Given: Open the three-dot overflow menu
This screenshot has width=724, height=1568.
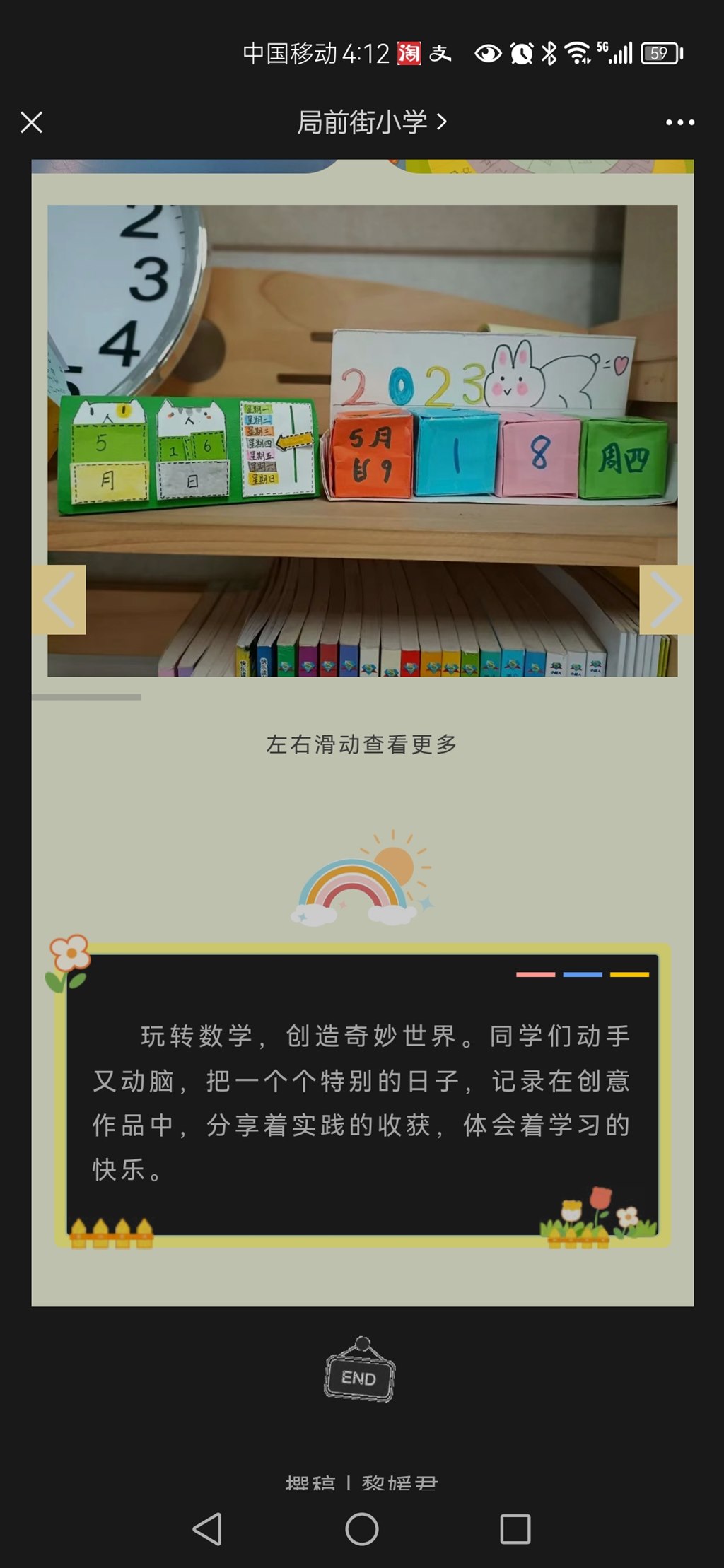Looking at the screenshot, I should coord(679,122).
